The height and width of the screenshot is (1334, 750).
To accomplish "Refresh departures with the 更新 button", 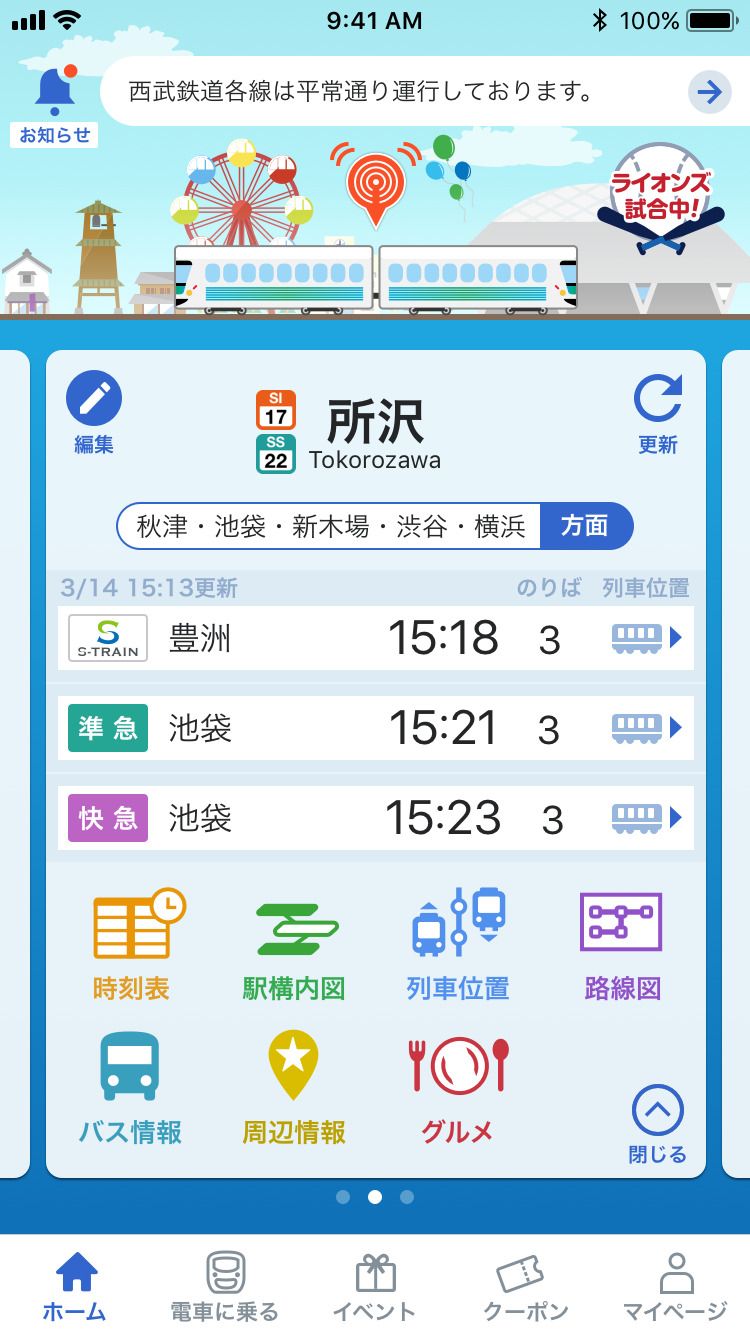I will coord(657,413).
